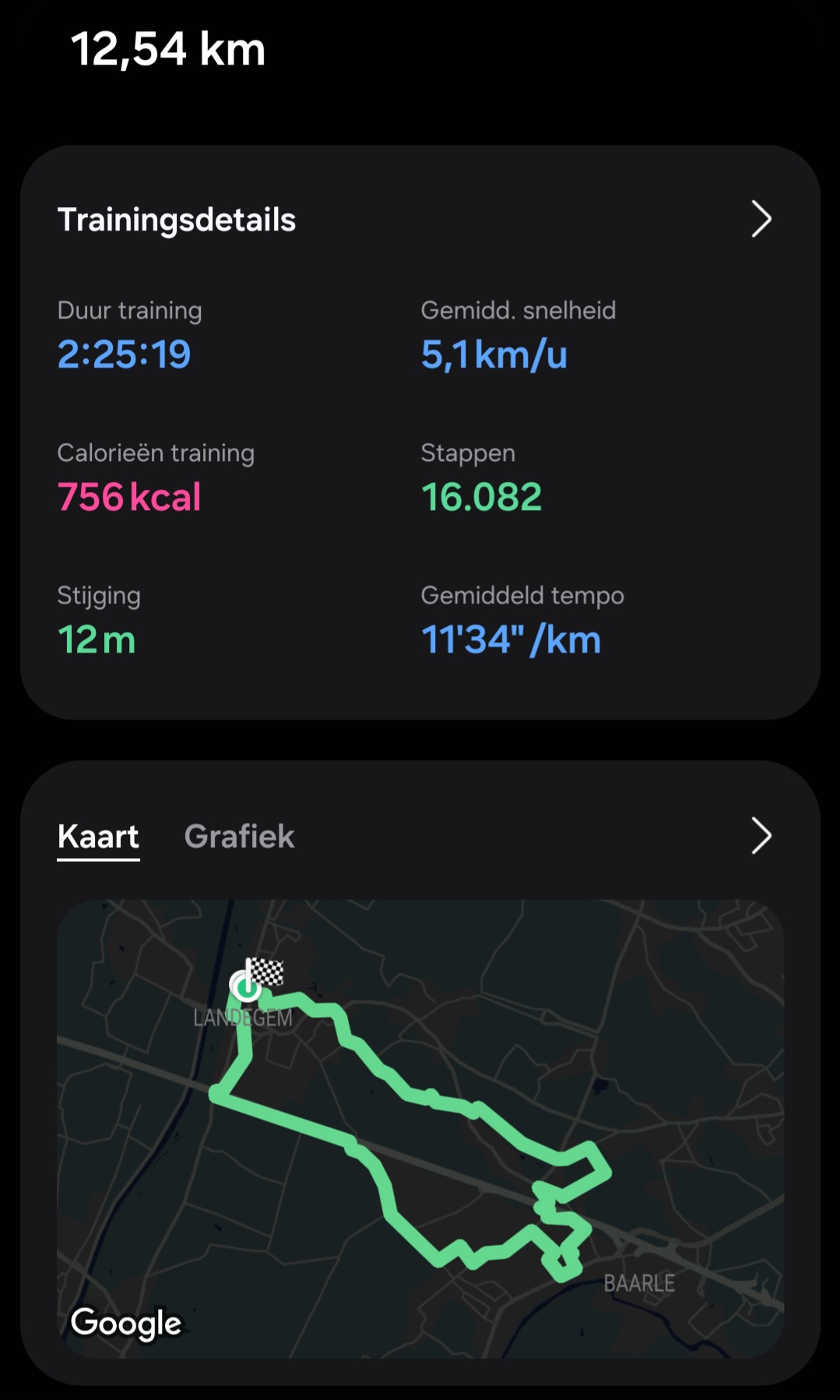This screenshot has height=1400, width=840.
Task: Open Trainingsdetails with the chevron arrow
Action: pyautogui.click(x=761, y=219)
